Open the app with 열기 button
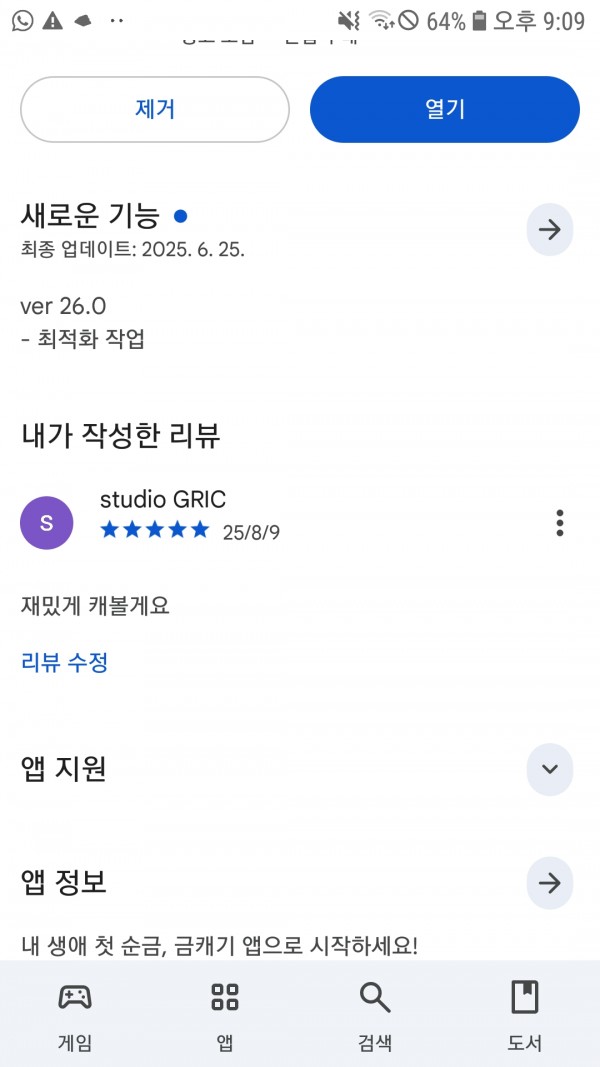The image size is (600, 1067). pos(445,110)
